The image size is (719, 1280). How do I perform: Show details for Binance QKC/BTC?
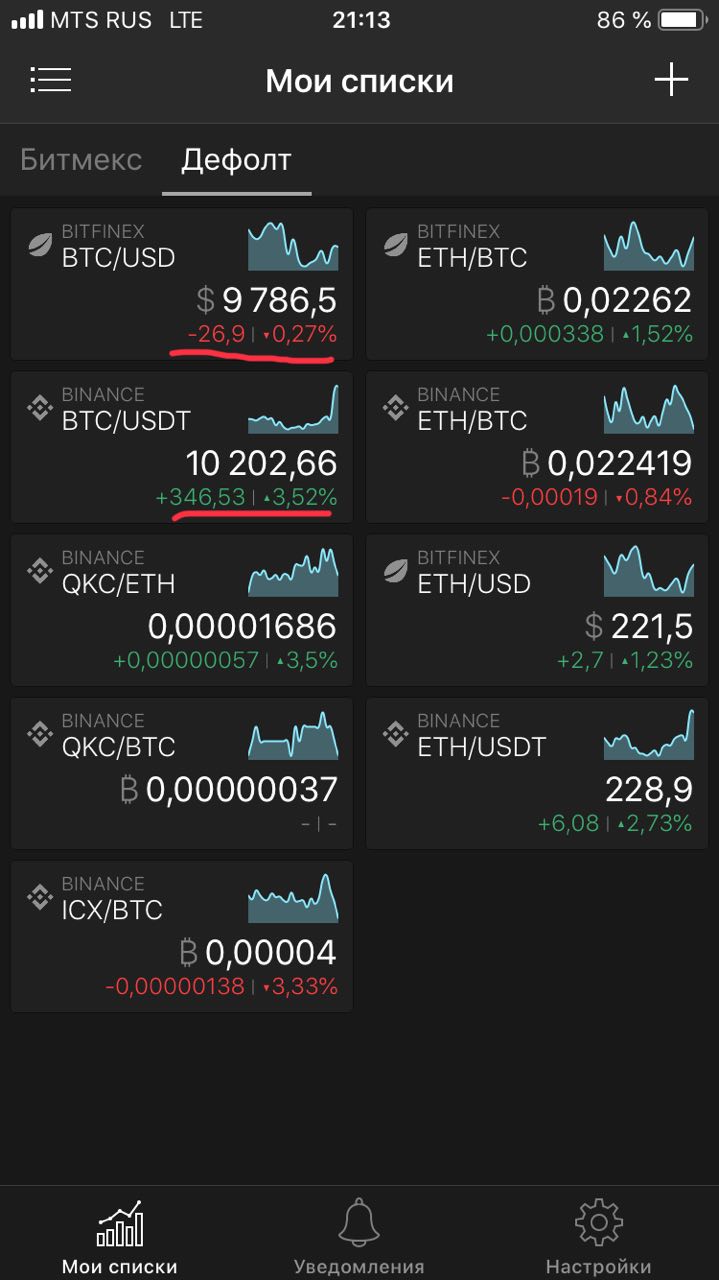pos(182,773)
